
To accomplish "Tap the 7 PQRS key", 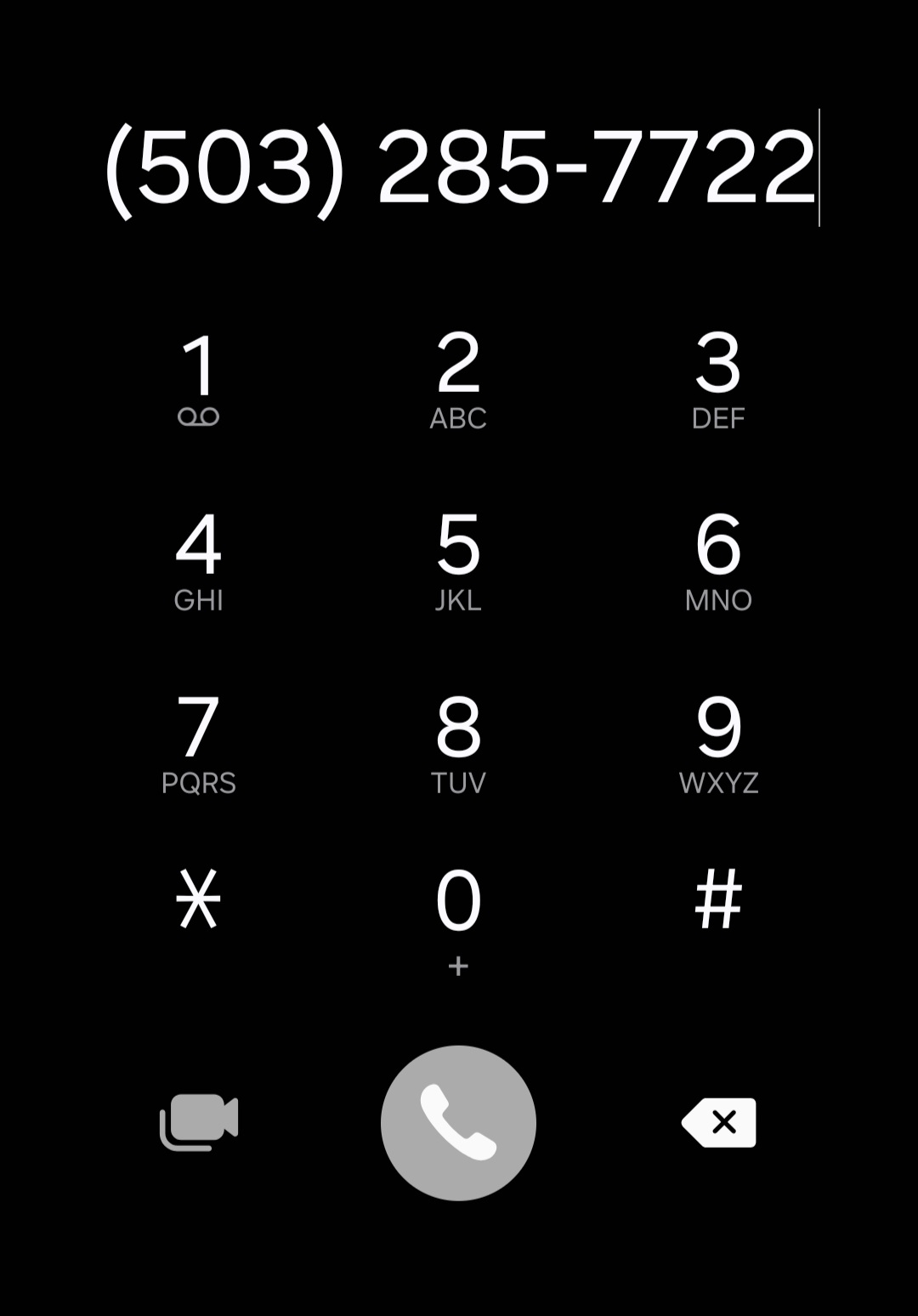I will (x=199, y=742).
